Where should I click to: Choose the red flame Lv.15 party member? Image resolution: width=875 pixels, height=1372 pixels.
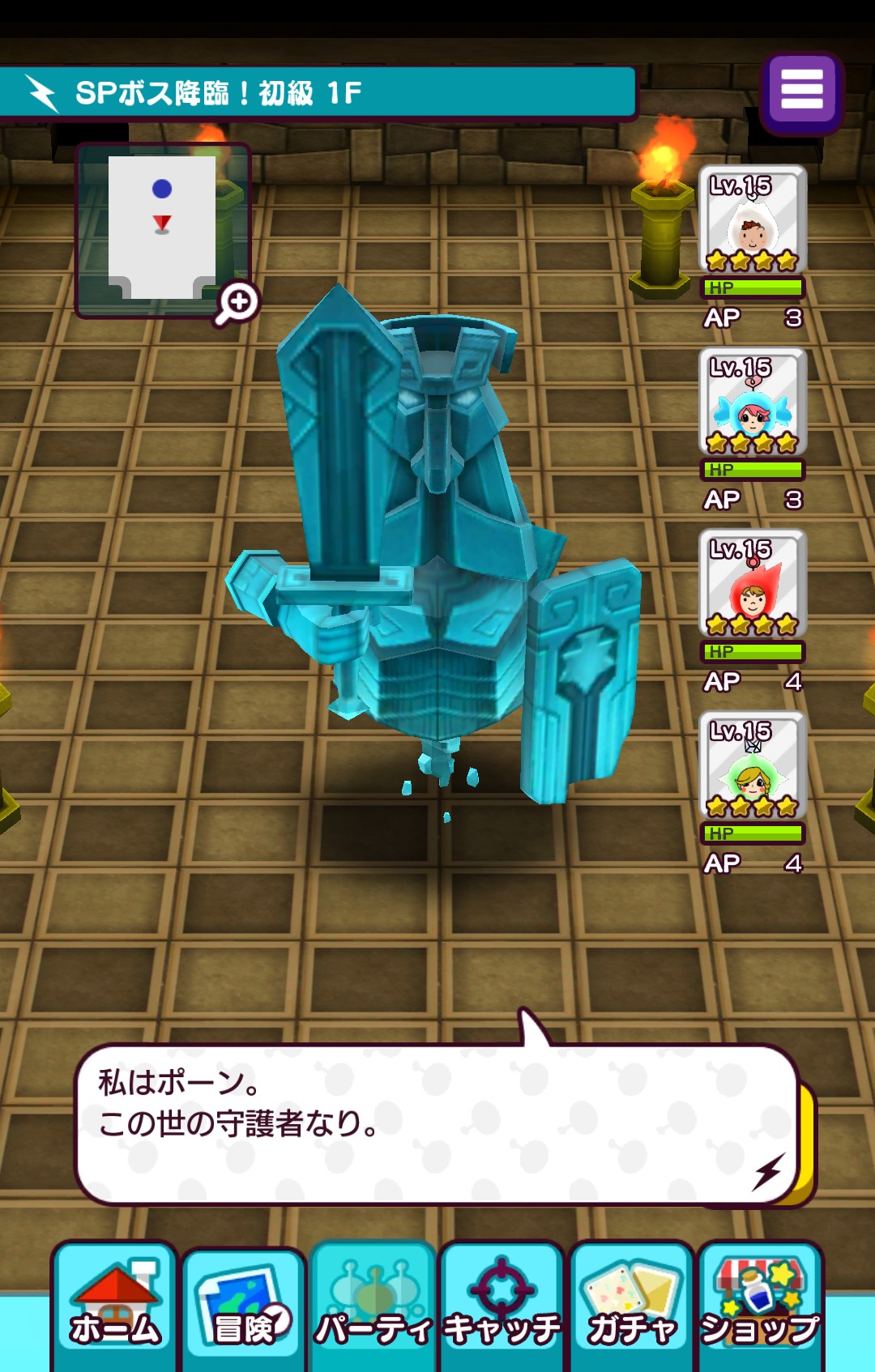point(753,584)
